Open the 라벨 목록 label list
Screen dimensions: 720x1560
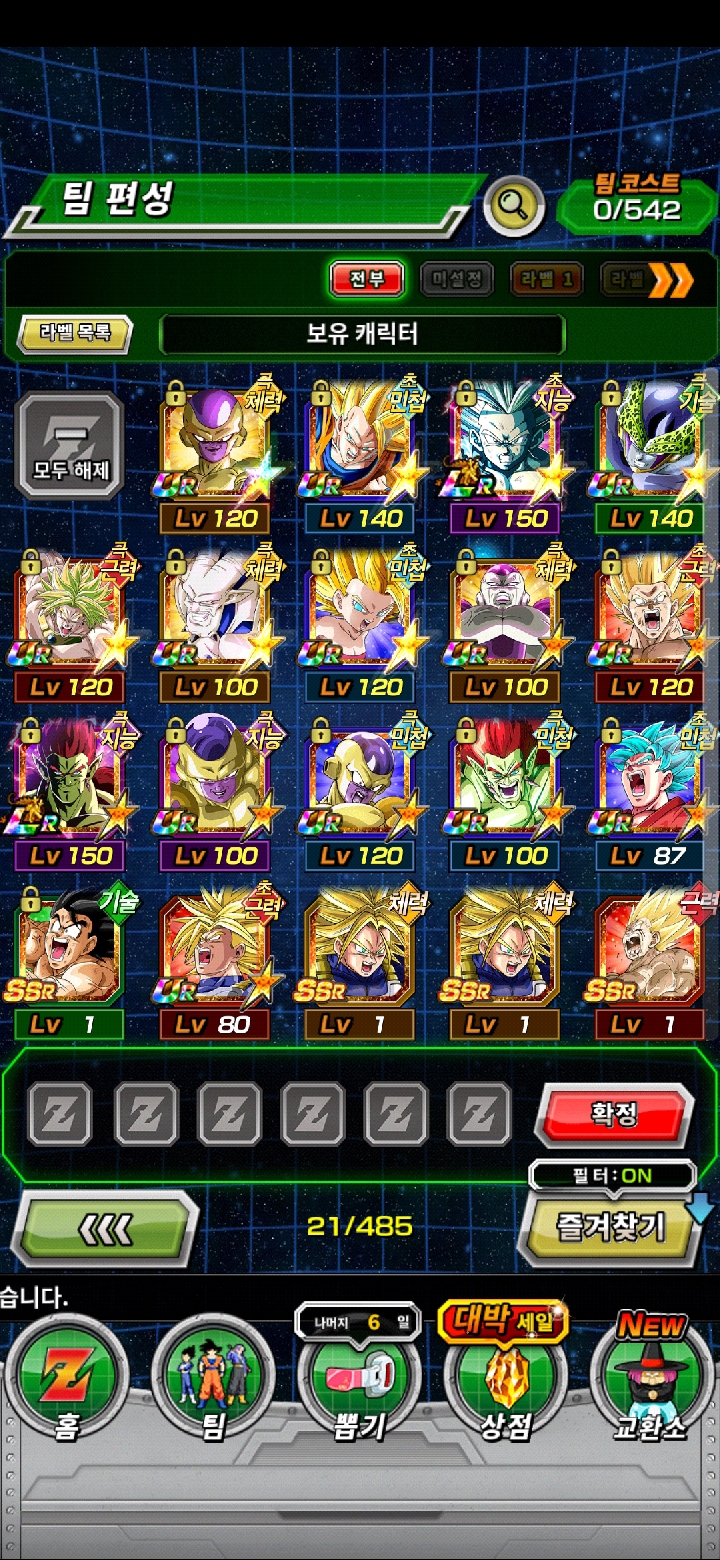coord(75,333)
